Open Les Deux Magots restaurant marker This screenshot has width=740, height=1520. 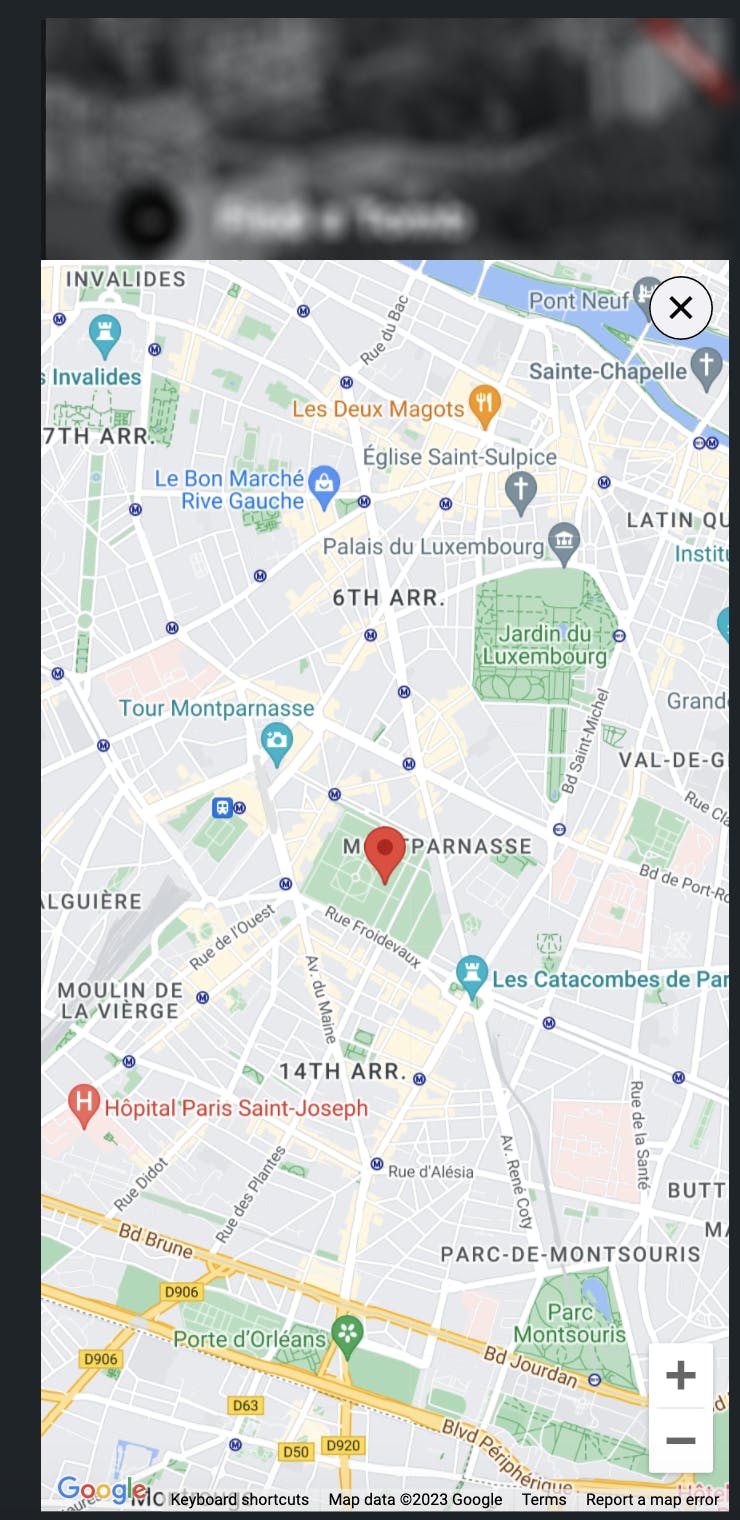coord(485,406)
